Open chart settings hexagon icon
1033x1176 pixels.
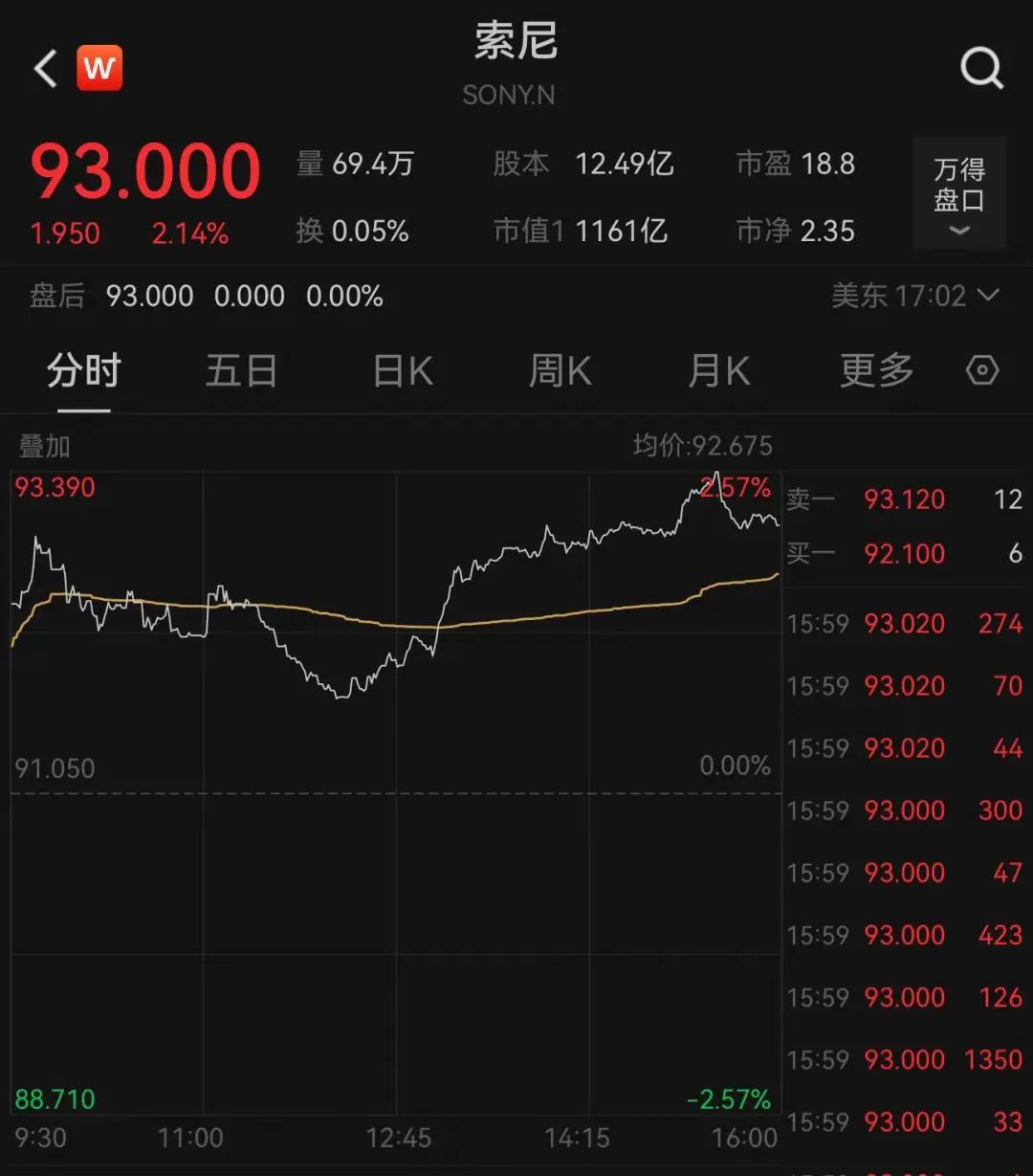(982, 370)
